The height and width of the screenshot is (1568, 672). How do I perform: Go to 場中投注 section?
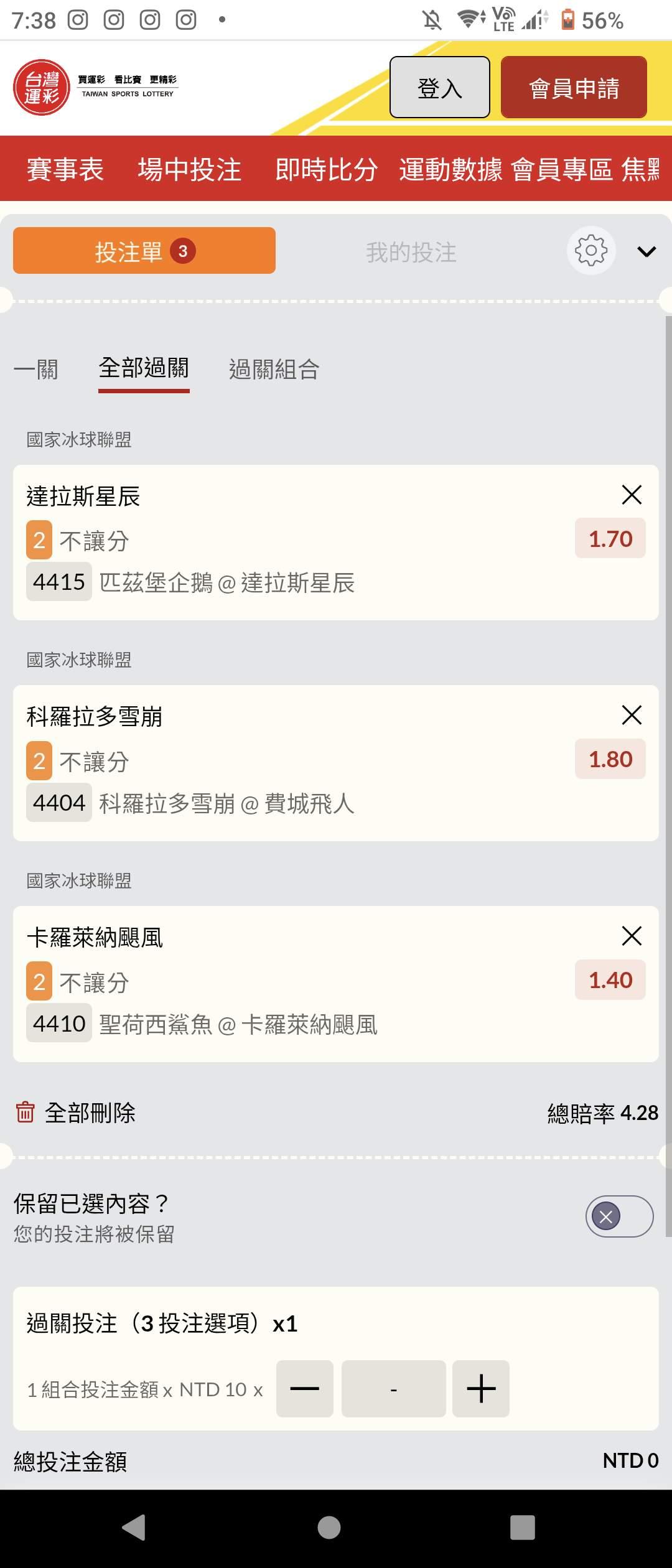pos(190,169)
